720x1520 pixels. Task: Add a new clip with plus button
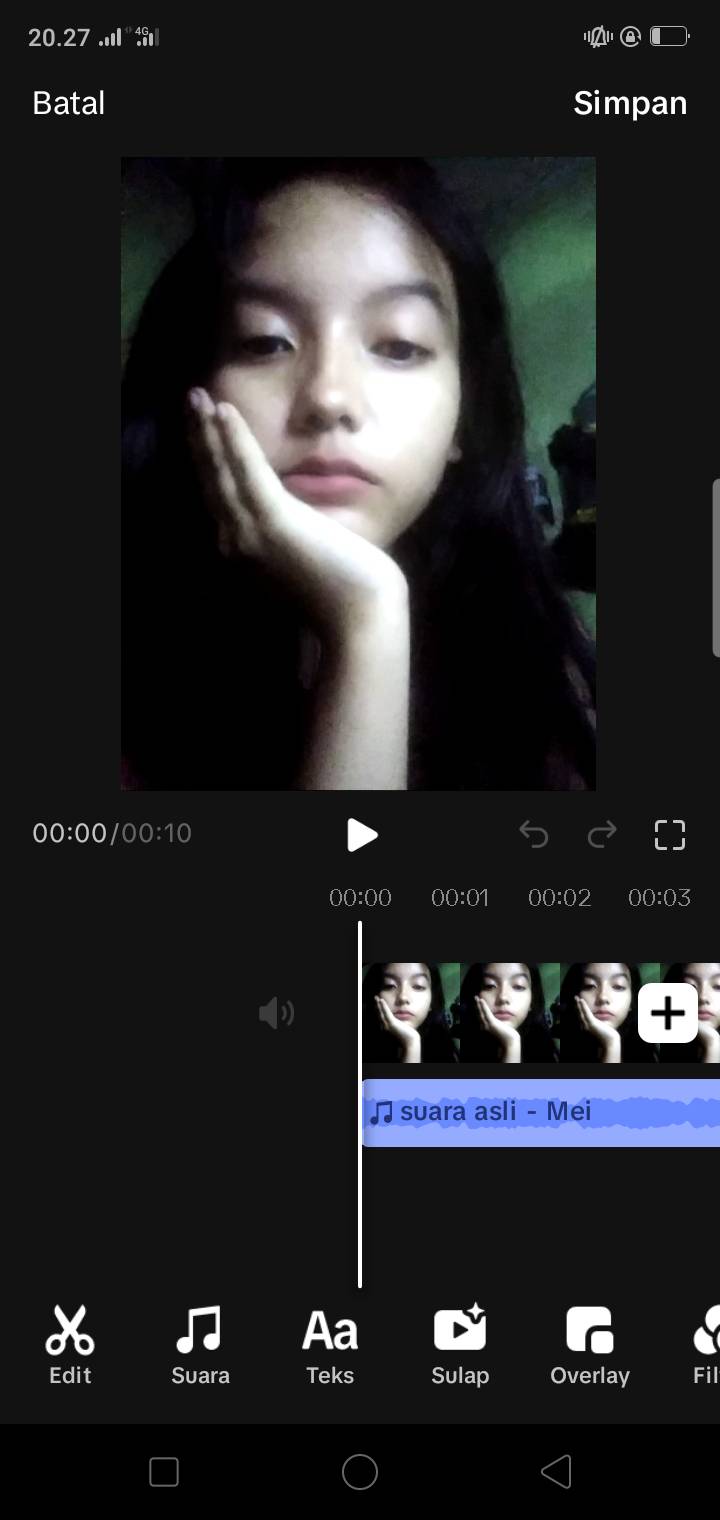coord(668,1013)
